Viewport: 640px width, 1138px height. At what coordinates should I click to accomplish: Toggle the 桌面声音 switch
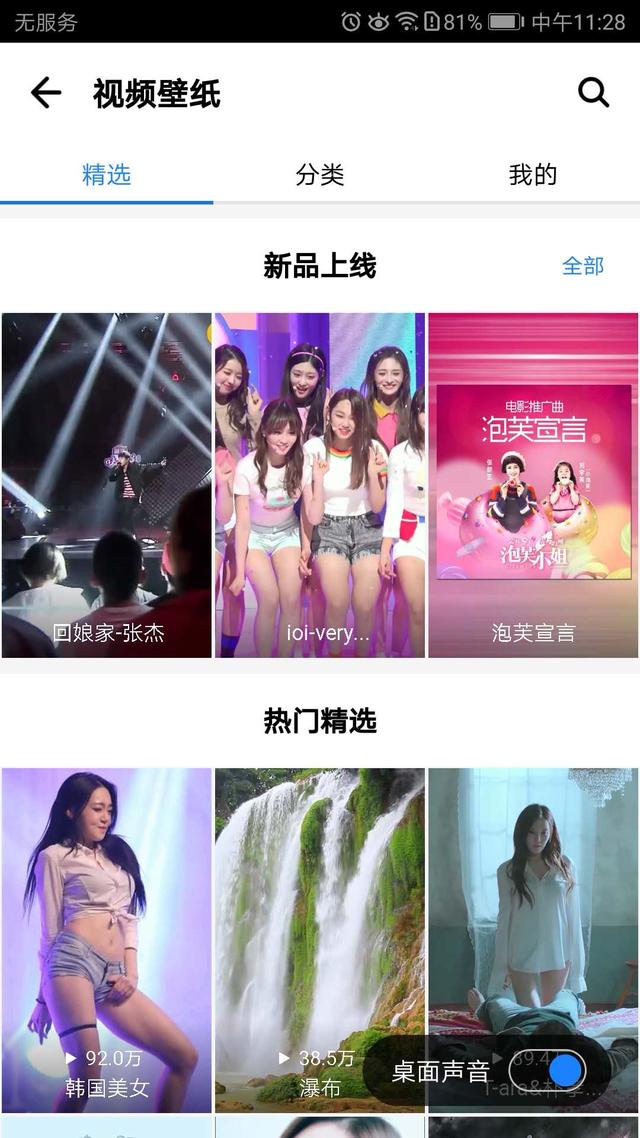click(547, 1071)
